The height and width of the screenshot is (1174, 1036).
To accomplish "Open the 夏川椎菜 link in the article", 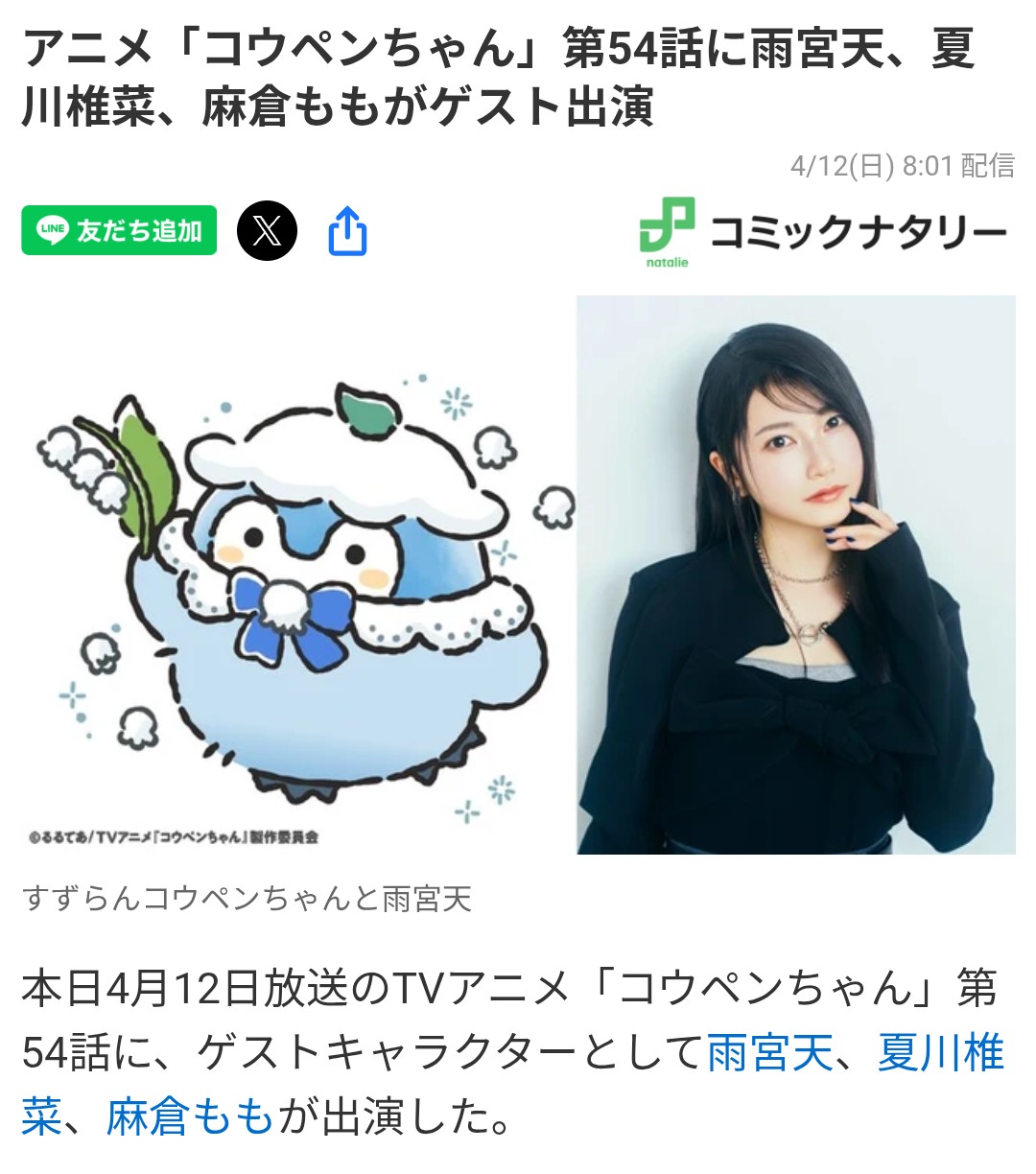I will click(x=940, y=1053).
